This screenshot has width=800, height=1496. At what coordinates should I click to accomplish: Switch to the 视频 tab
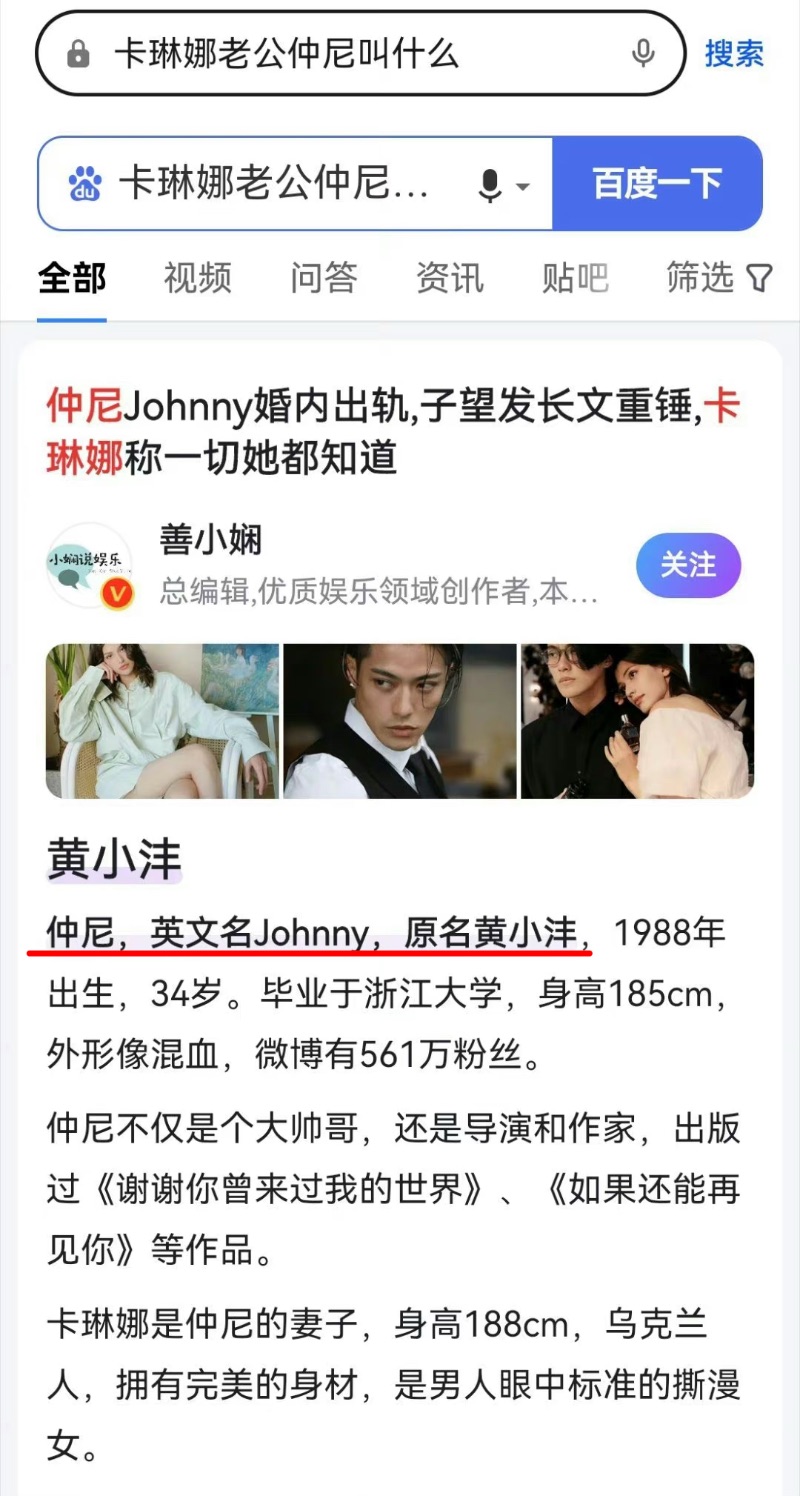[x=198, y=278]
